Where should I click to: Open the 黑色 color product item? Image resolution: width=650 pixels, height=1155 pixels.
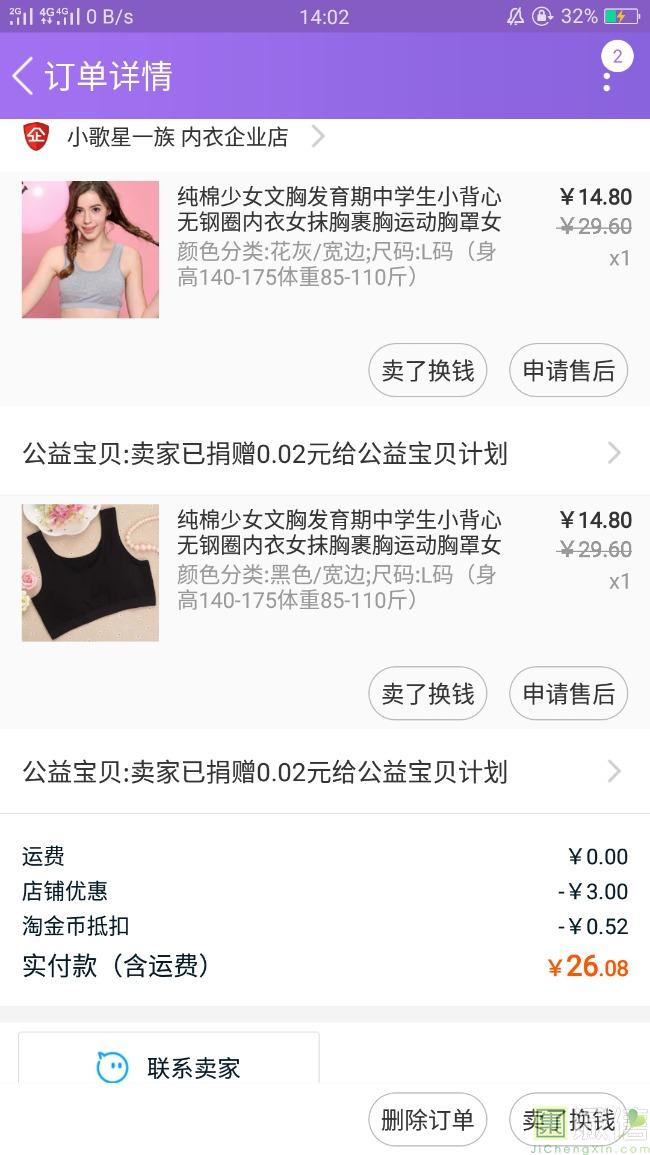[x=338, y=561]
